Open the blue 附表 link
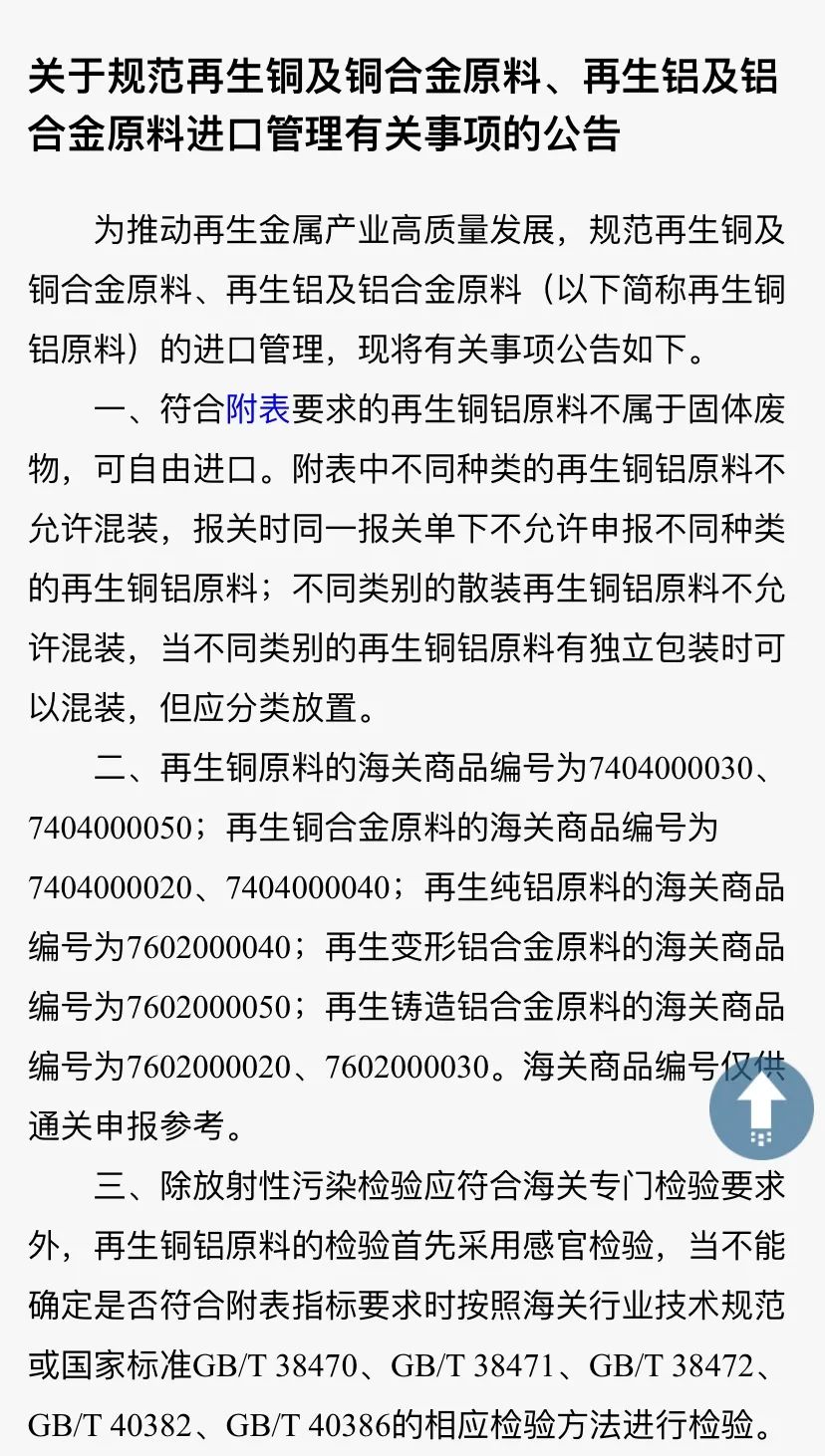The height and width of the screenshot is (1456, 825). click(257, 409)
